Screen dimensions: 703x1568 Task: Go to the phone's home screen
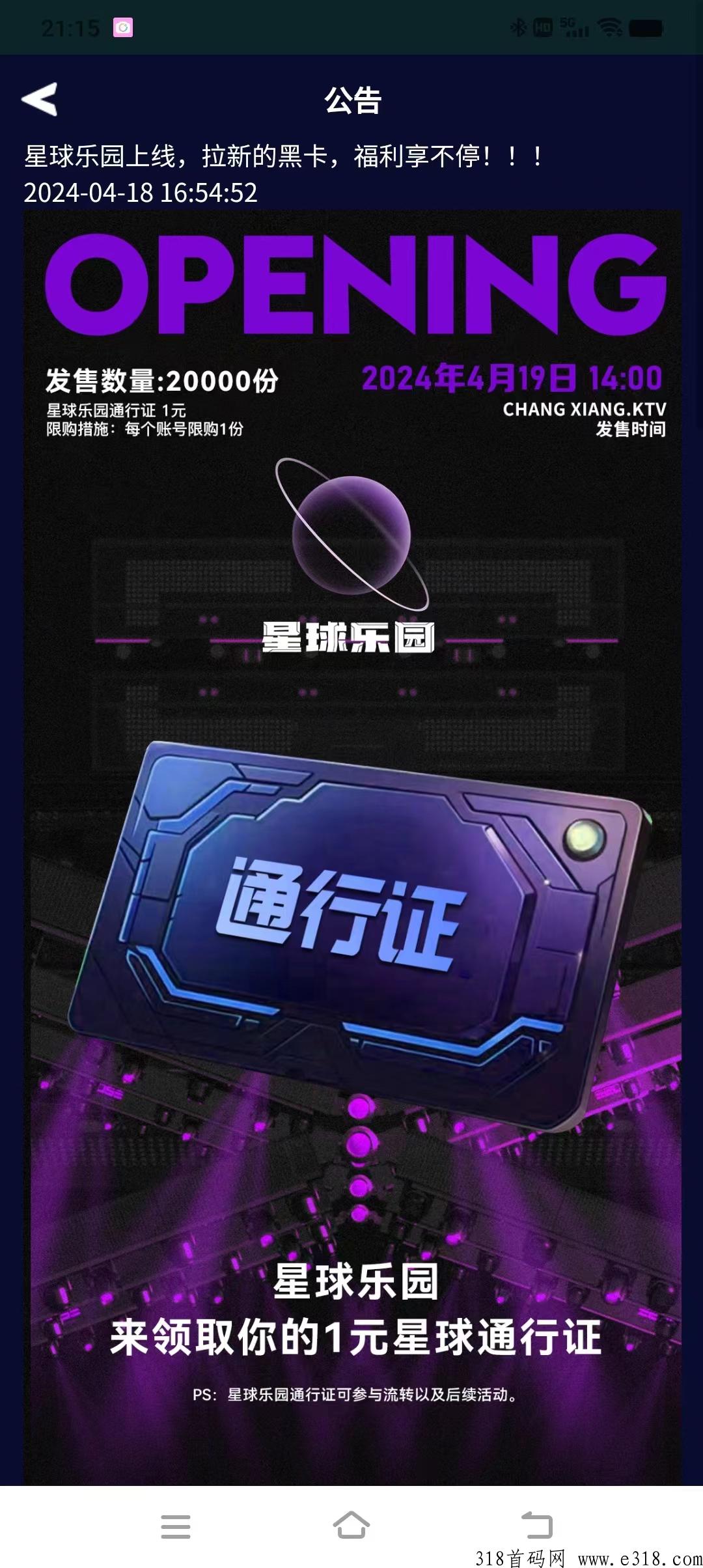[351, 1525]
